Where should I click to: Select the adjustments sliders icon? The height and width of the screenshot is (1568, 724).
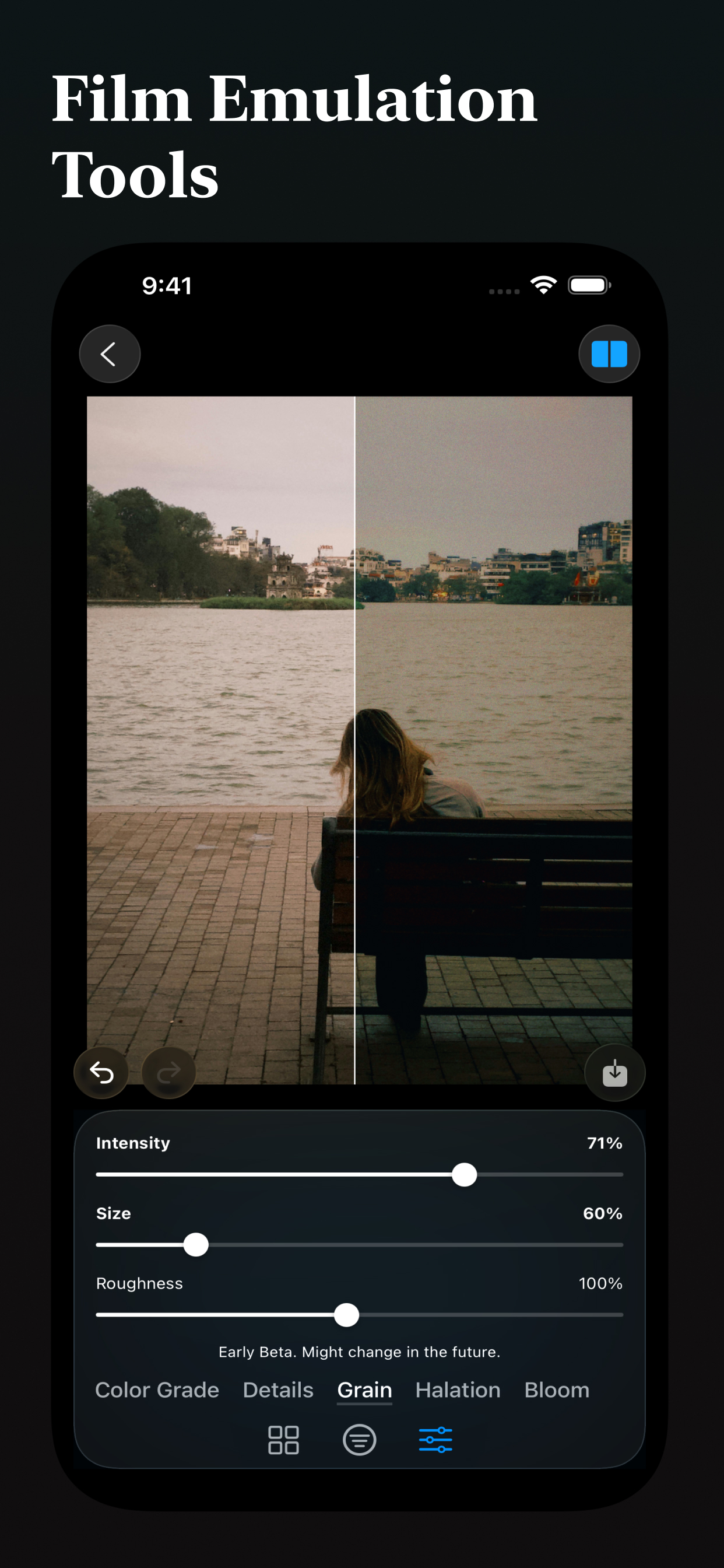point(435,1440)
